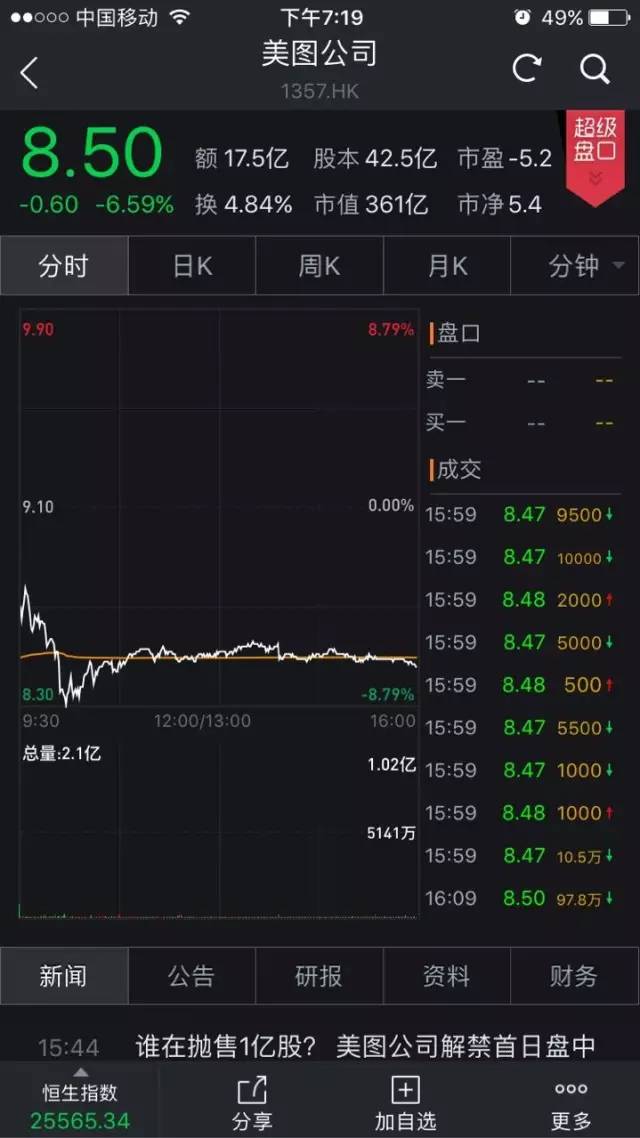The image size is (640, 1138).
Task: Open the 分钟 interval dropdown
Action: click(x=585, y=266)
